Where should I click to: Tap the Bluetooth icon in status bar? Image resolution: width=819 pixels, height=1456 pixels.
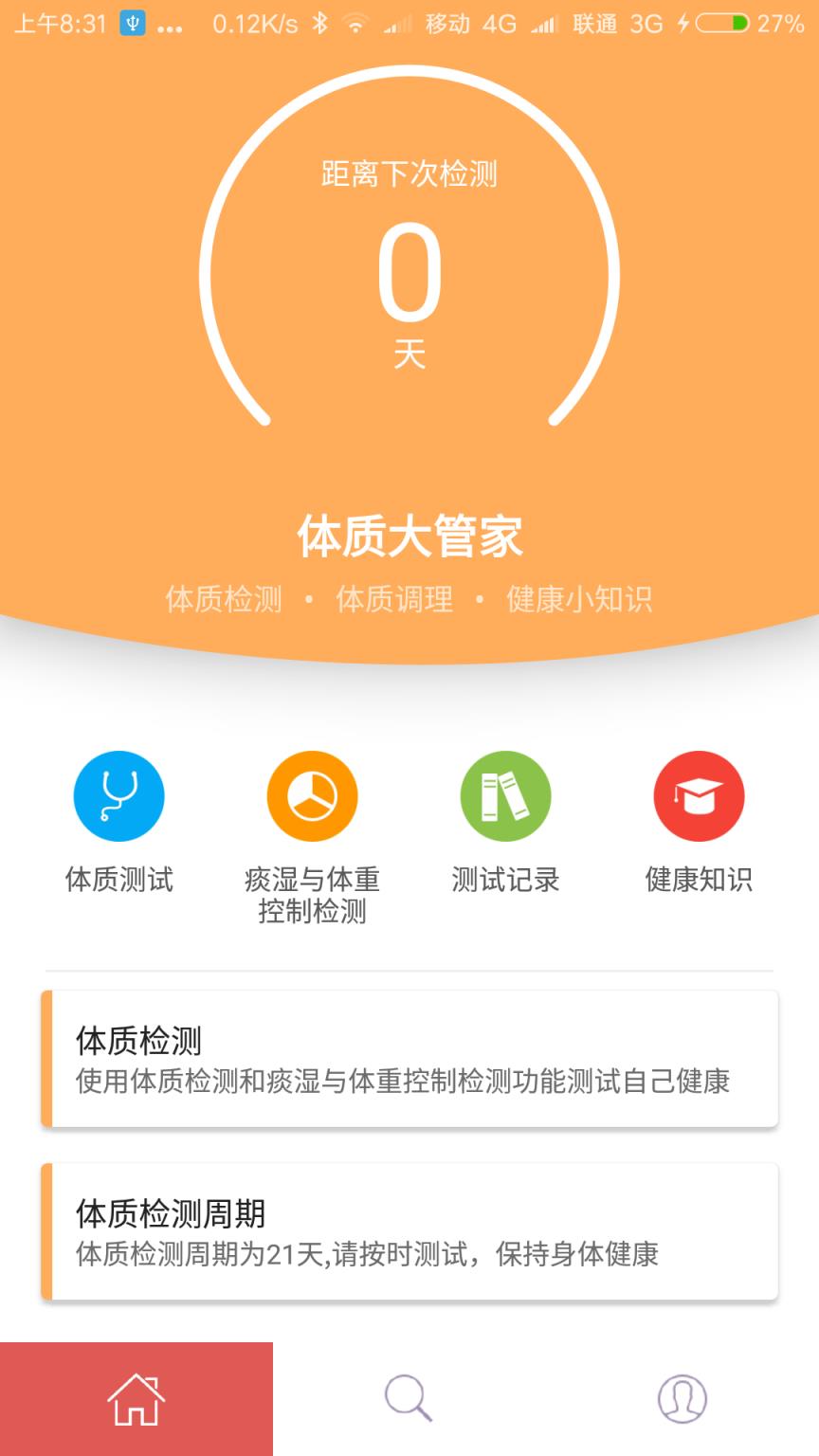323,24
